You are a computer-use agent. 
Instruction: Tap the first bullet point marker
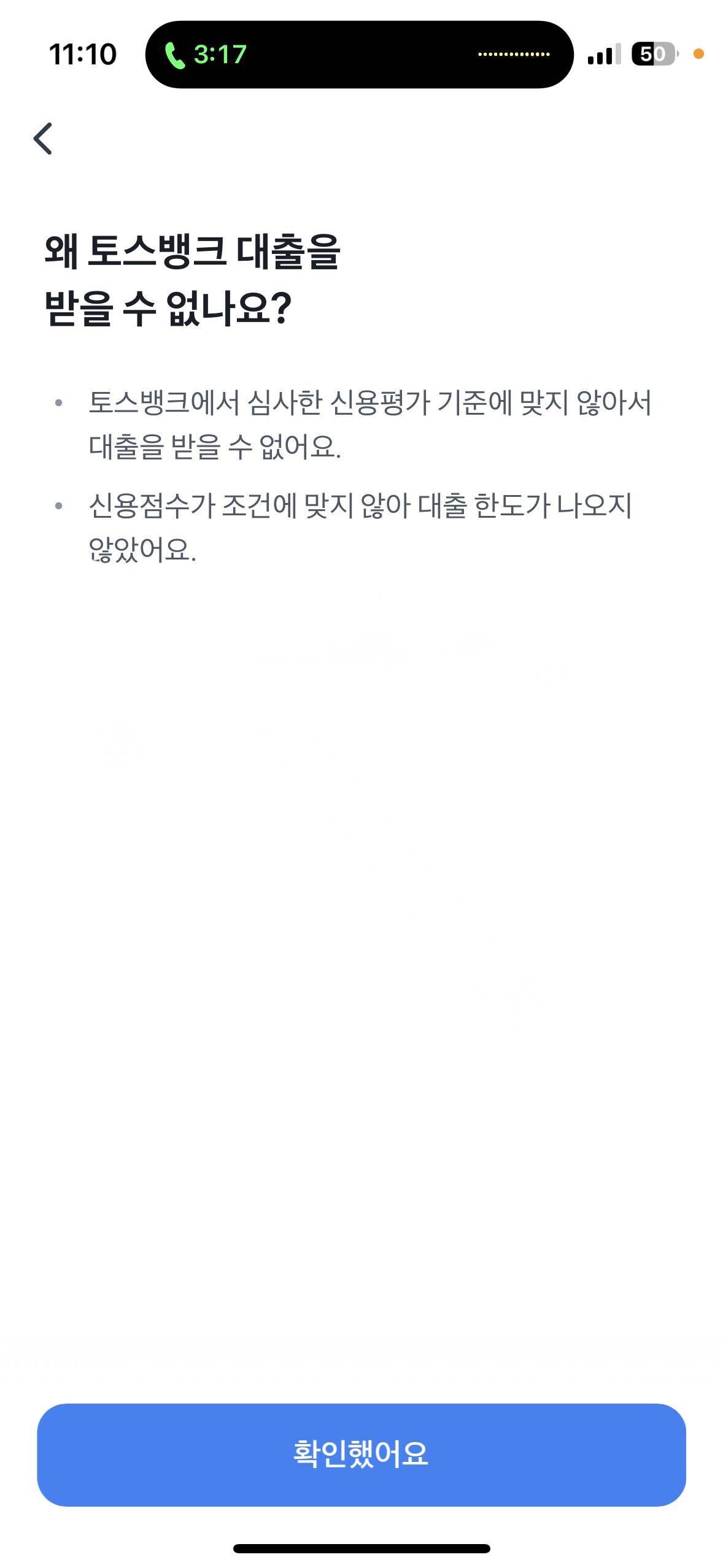pos(58,402)
